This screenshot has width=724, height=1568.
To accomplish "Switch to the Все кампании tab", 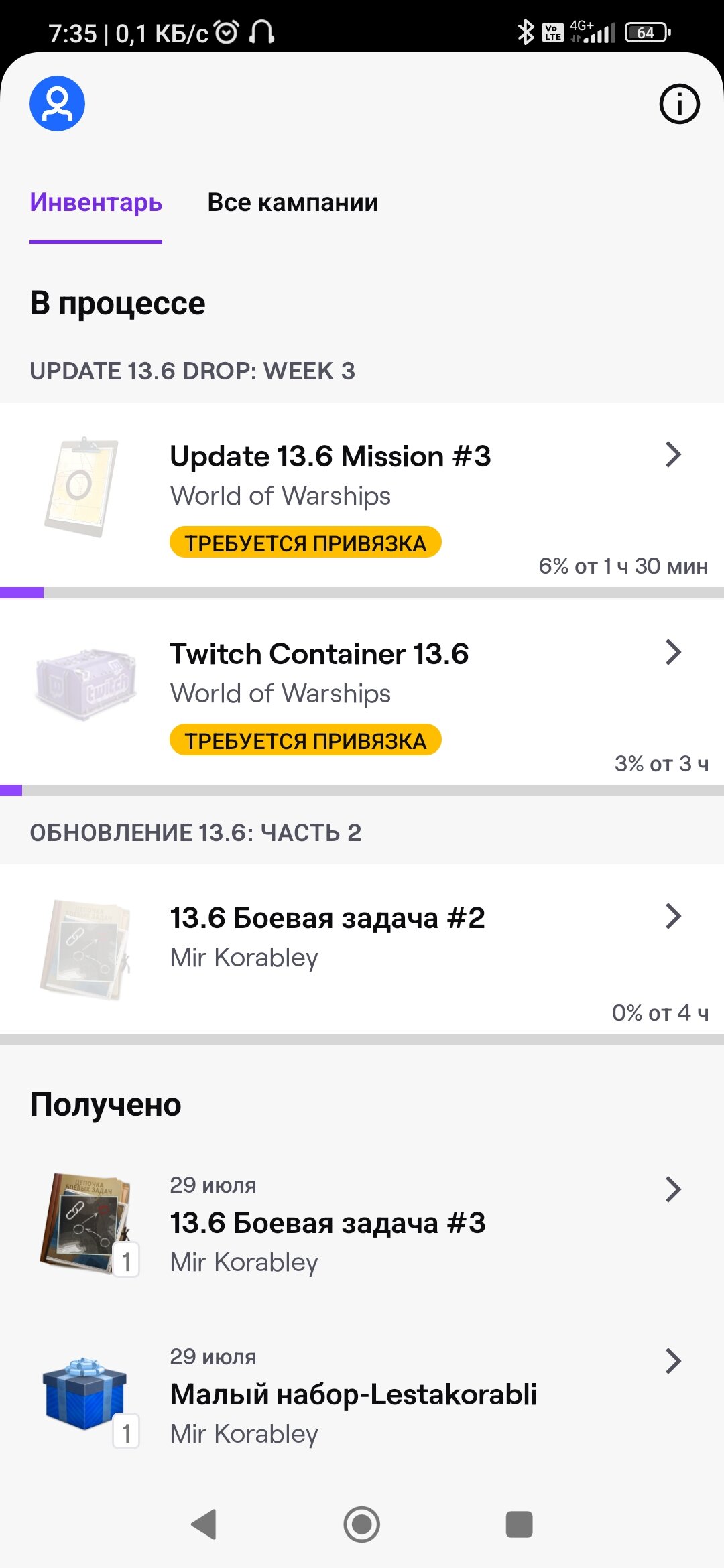I will click(x=293, y=202).
